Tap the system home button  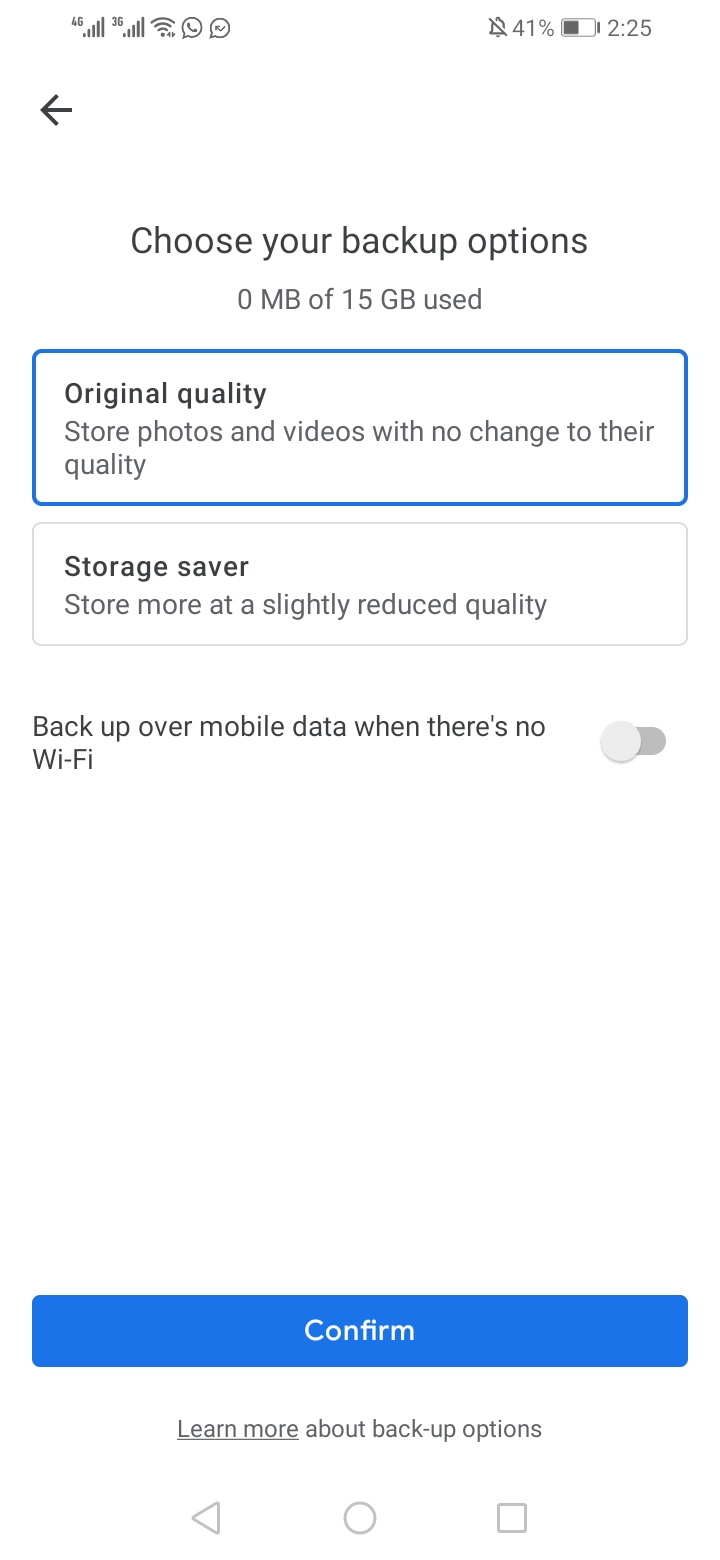[x=360, y=1518]
